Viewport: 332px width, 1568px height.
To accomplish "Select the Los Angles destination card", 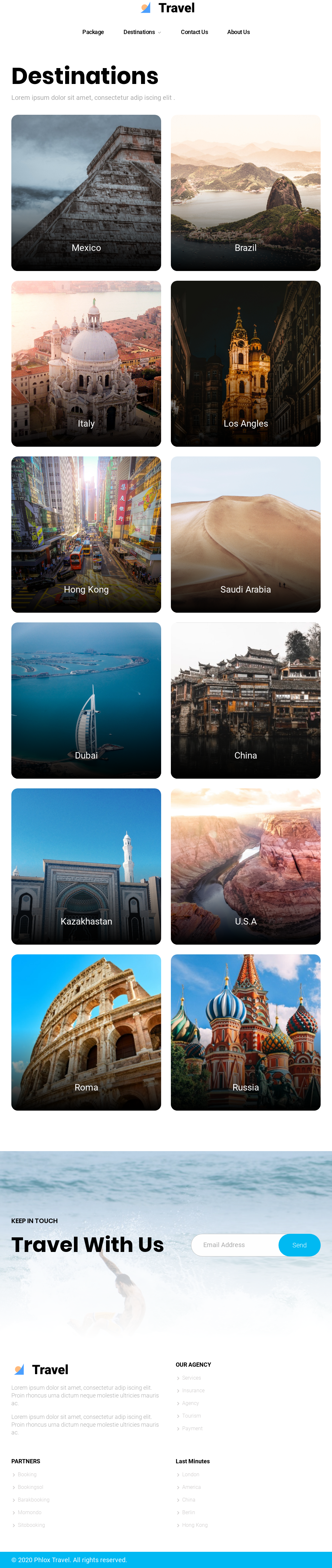I will click(245, 363).
